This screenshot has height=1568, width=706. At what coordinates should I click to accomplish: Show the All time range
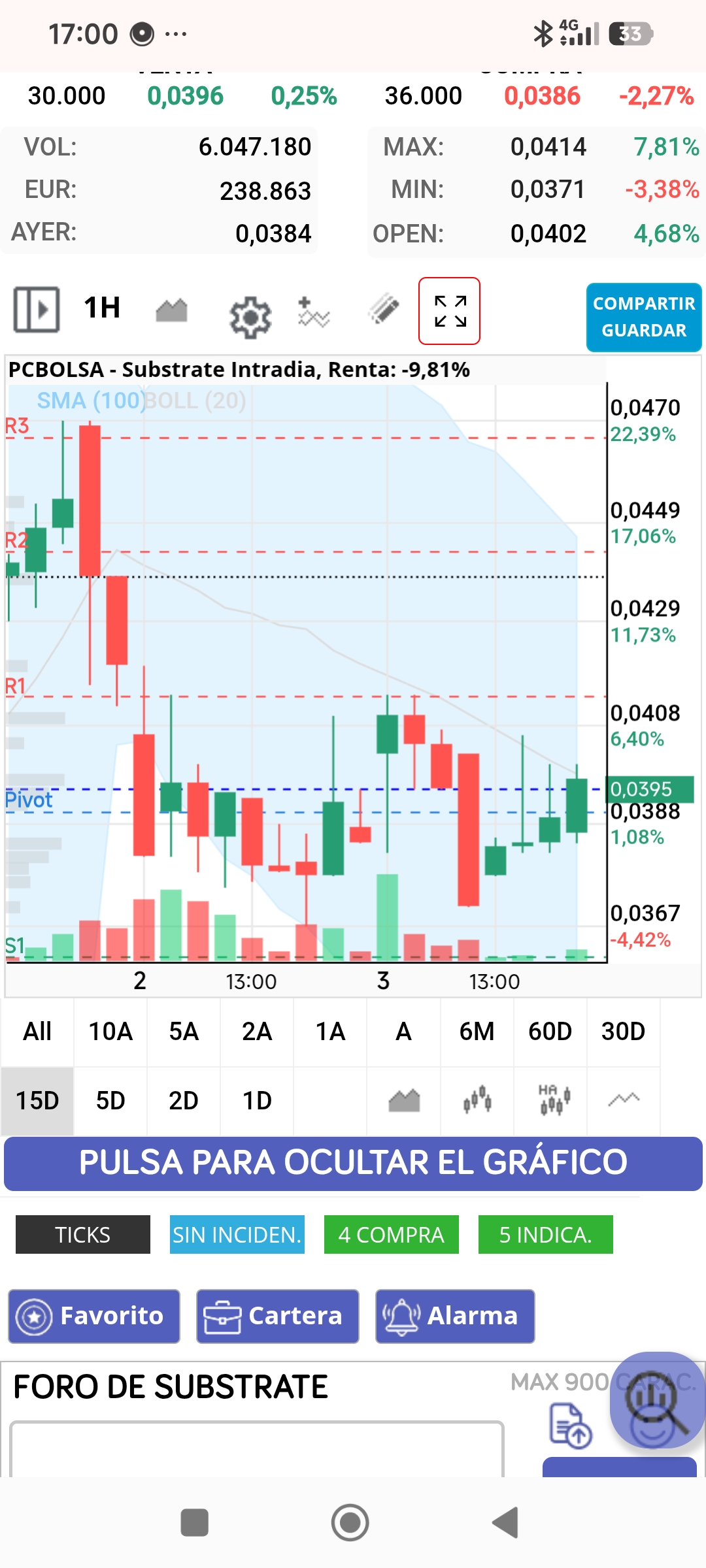point(37,1032)
